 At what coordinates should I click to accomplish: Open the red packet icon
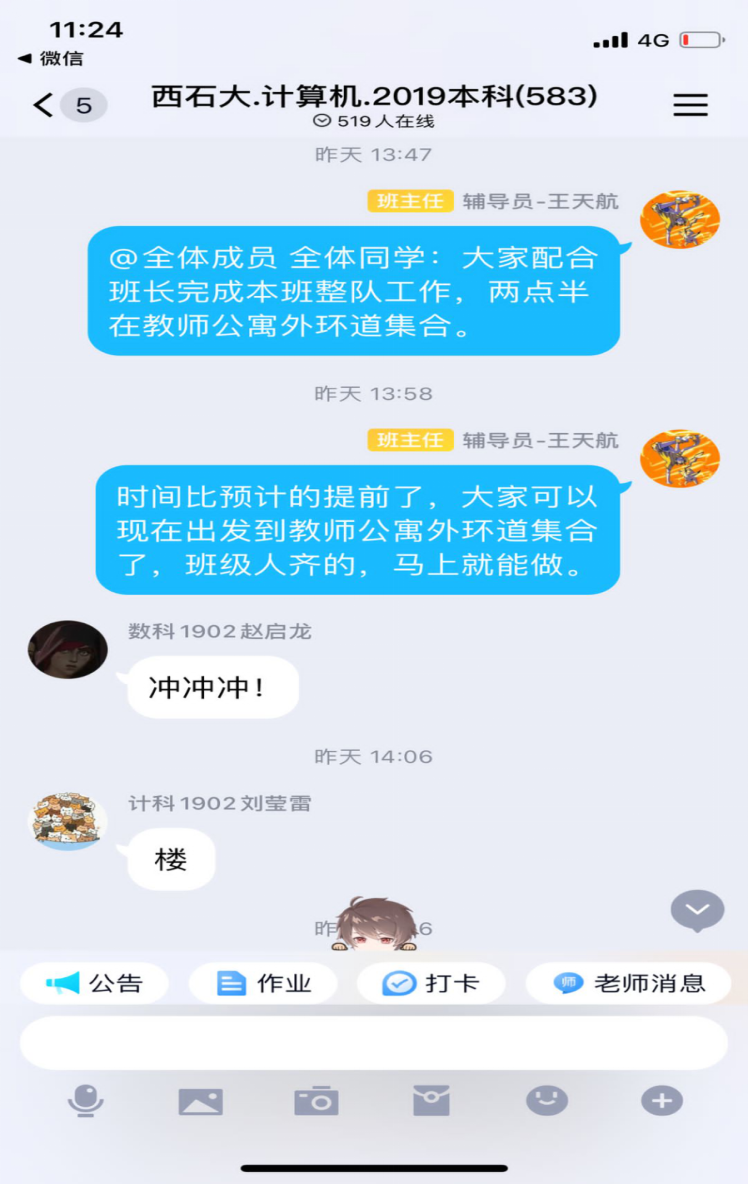click(431, 1101)
